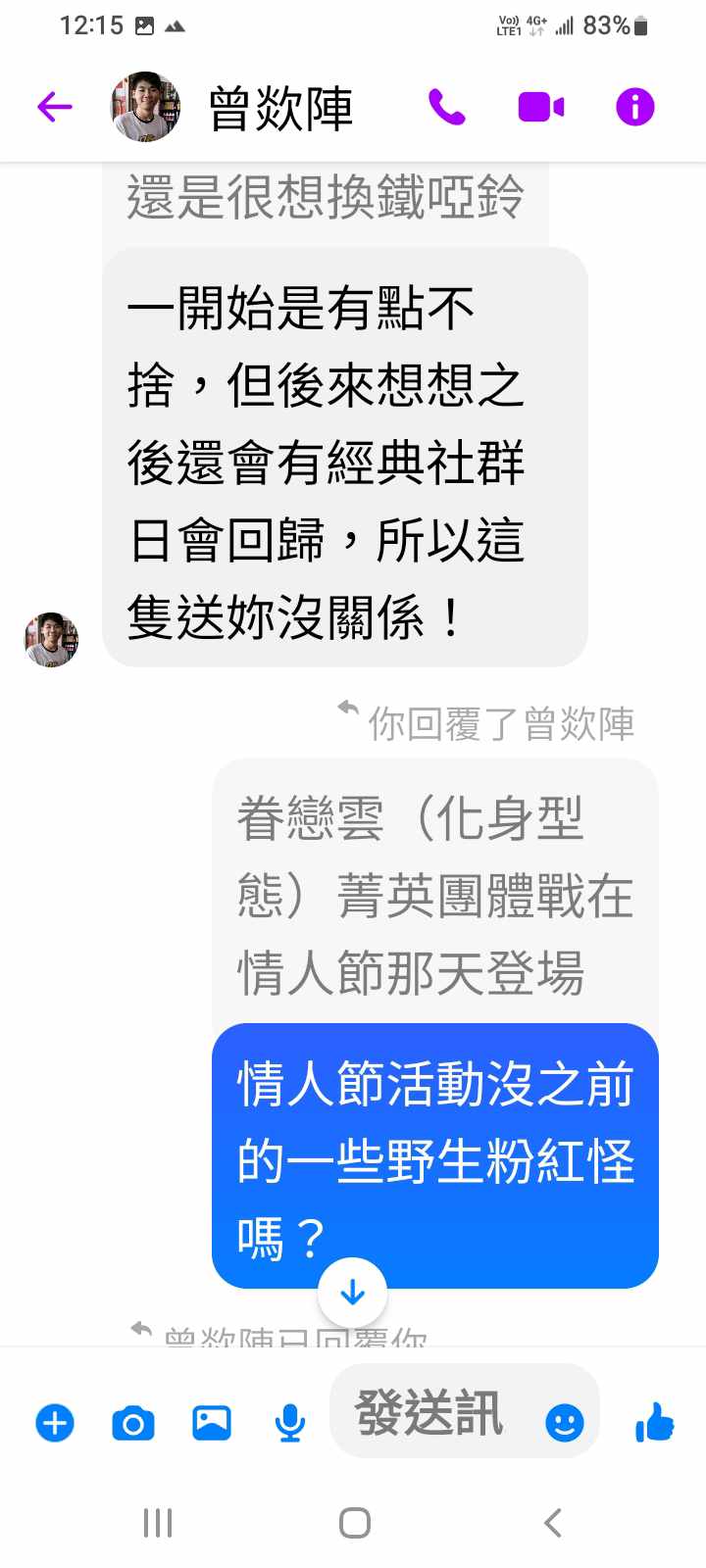706x1568 pixels.
Task: Start a video call with 曾欻陣
Action: pos(540,106)
